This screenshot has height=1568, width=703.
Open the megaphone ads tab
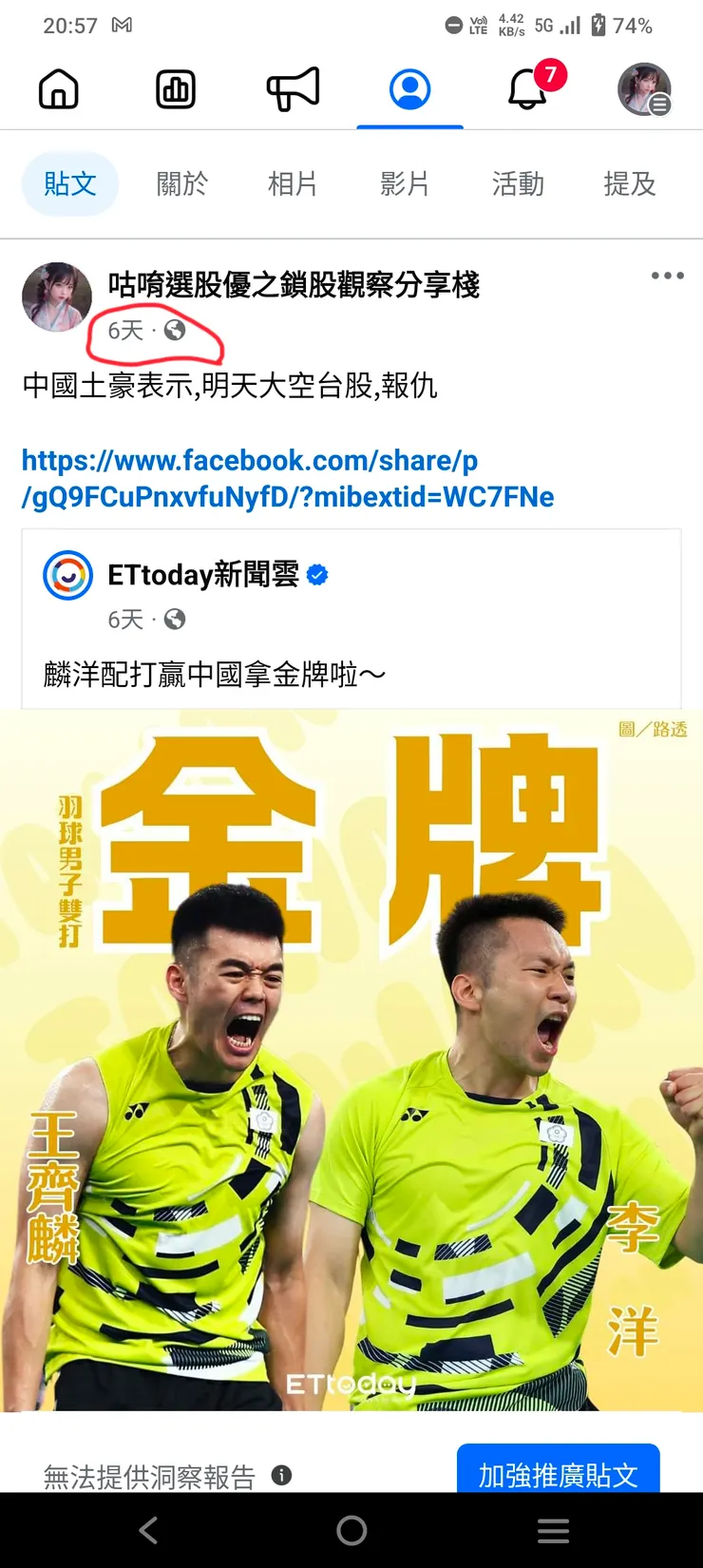coord(293,90)
